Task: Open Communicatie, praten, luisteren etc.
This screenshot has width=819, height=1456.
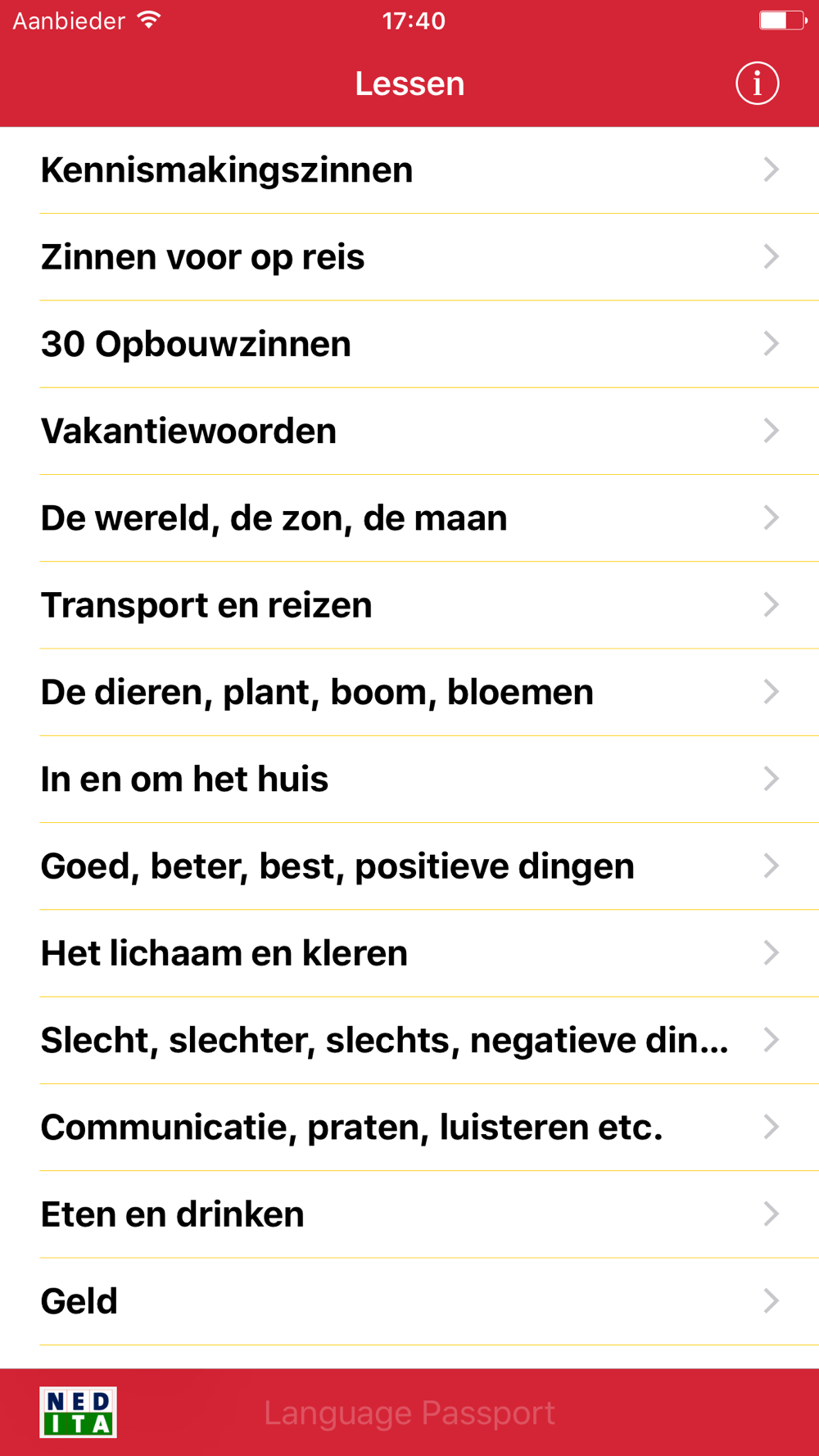Action: 409,1128
